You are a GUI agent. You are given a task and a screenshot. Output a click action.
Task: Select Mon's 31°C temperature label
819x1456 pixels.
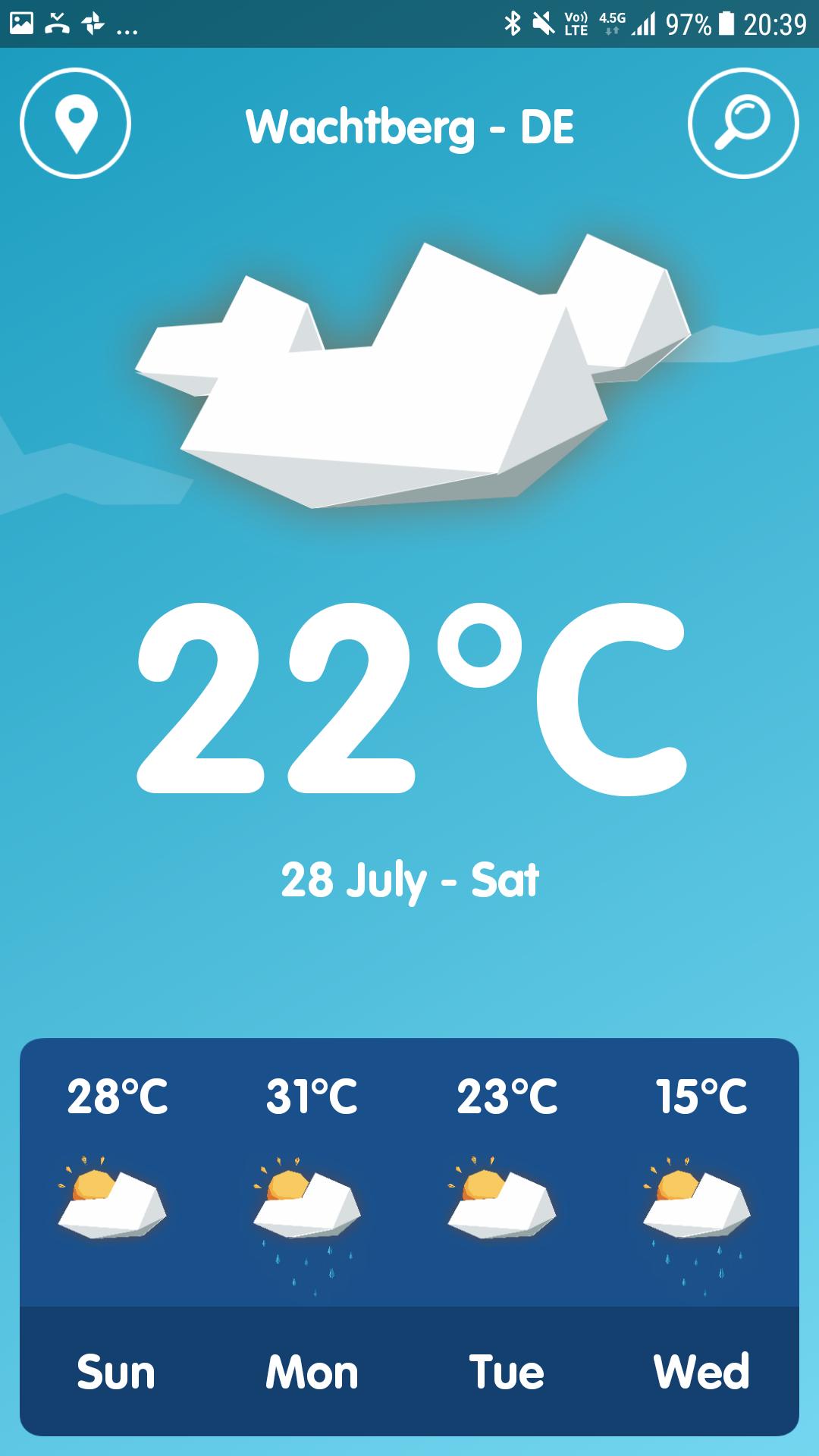pyautogui.click(x=309, y=1094)
